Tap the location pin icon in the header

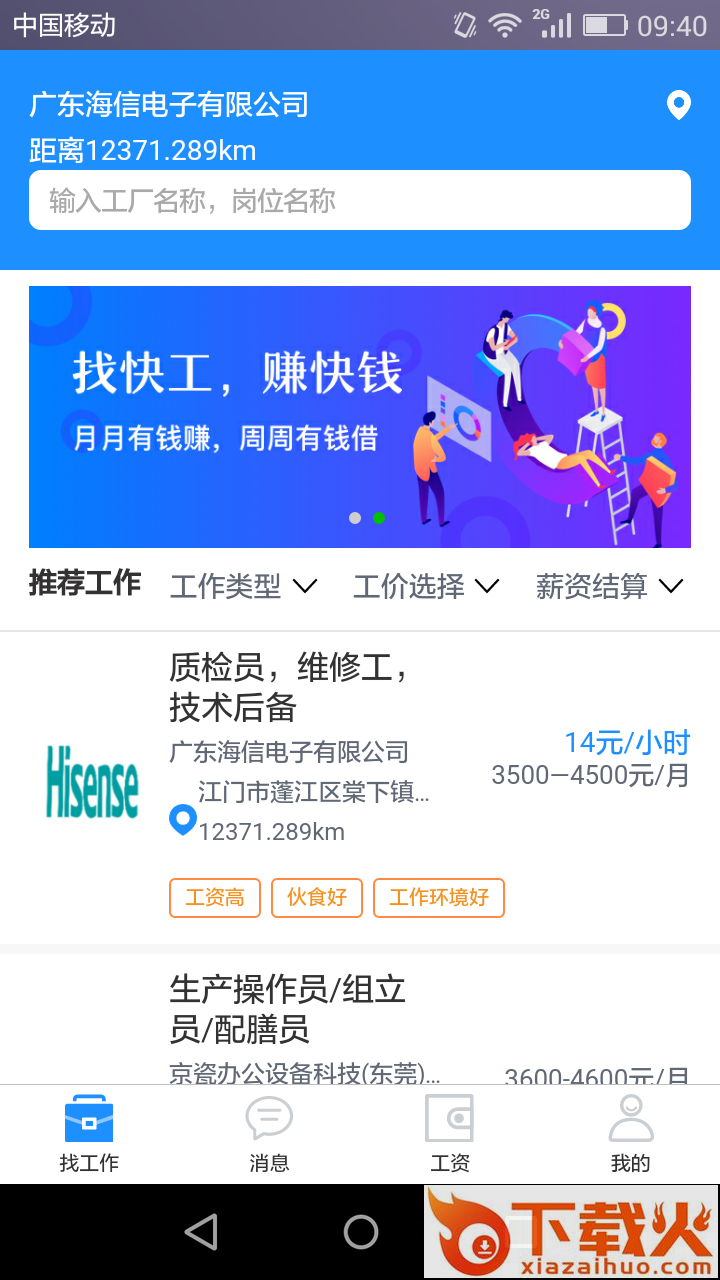click(679, 105)
